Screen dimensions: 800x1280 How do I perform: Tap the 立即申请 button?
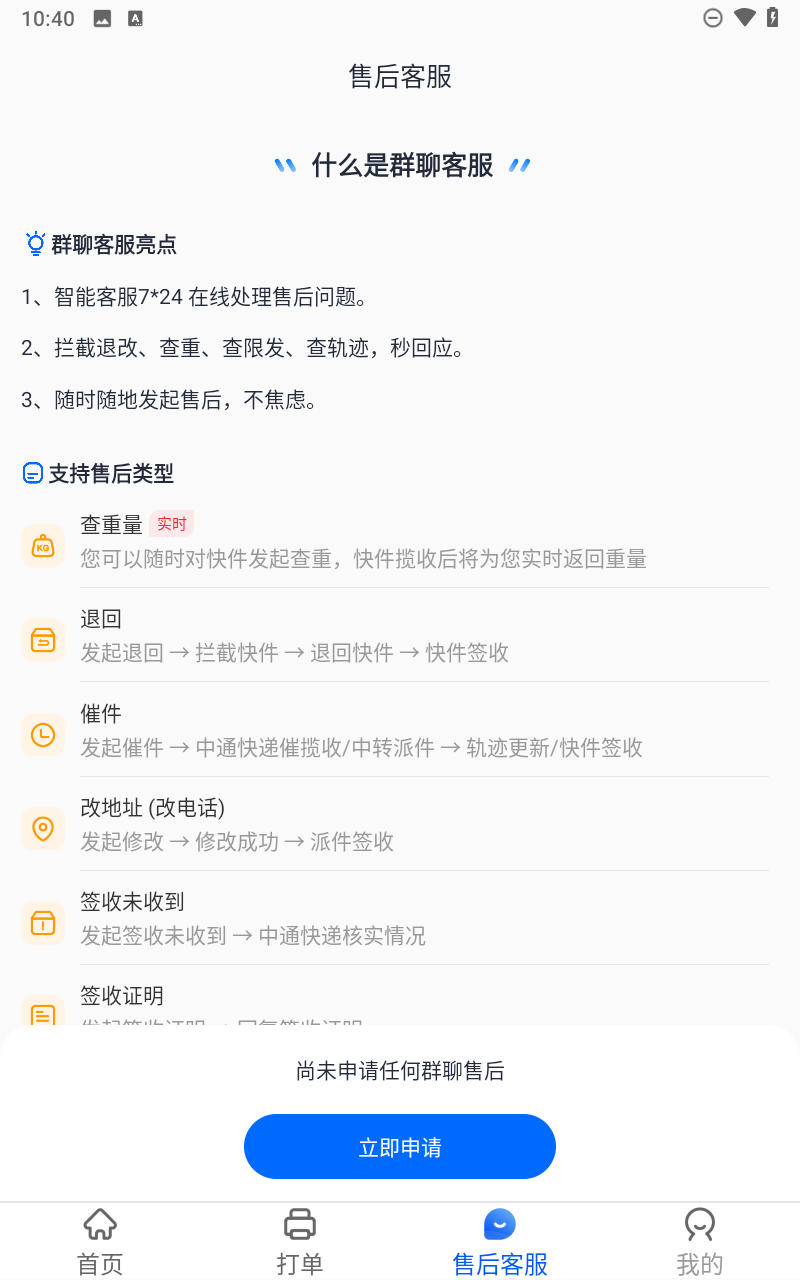point(400,1147)
